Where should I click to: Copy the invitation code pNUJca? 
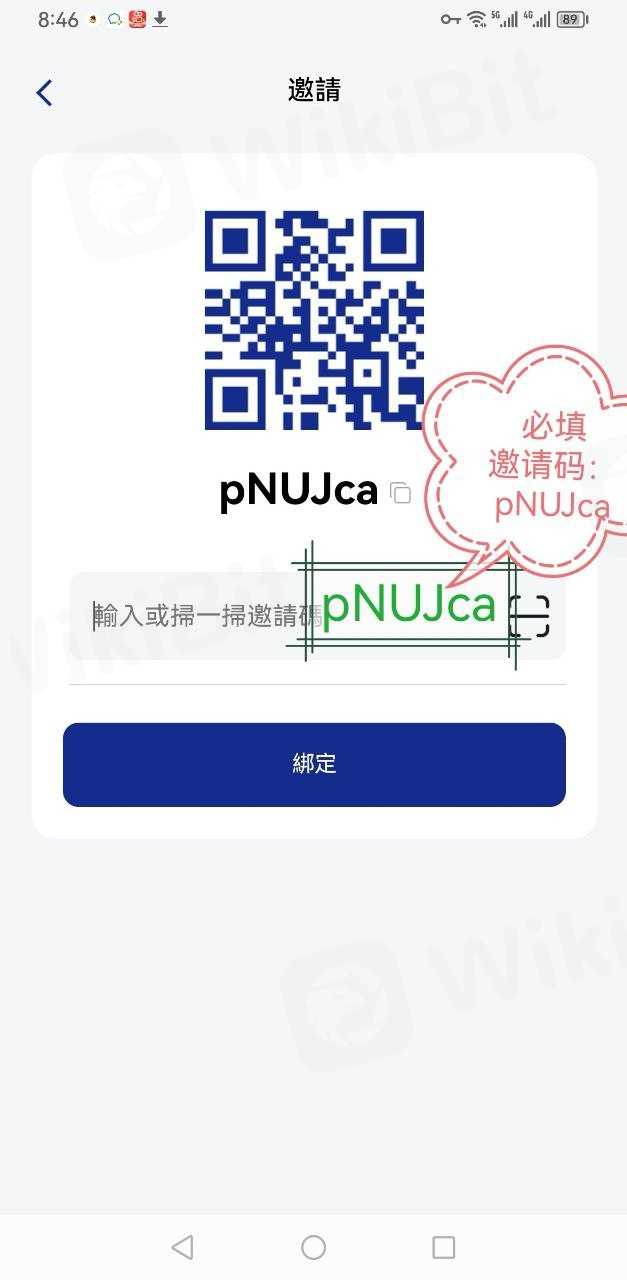pos(401,493)
